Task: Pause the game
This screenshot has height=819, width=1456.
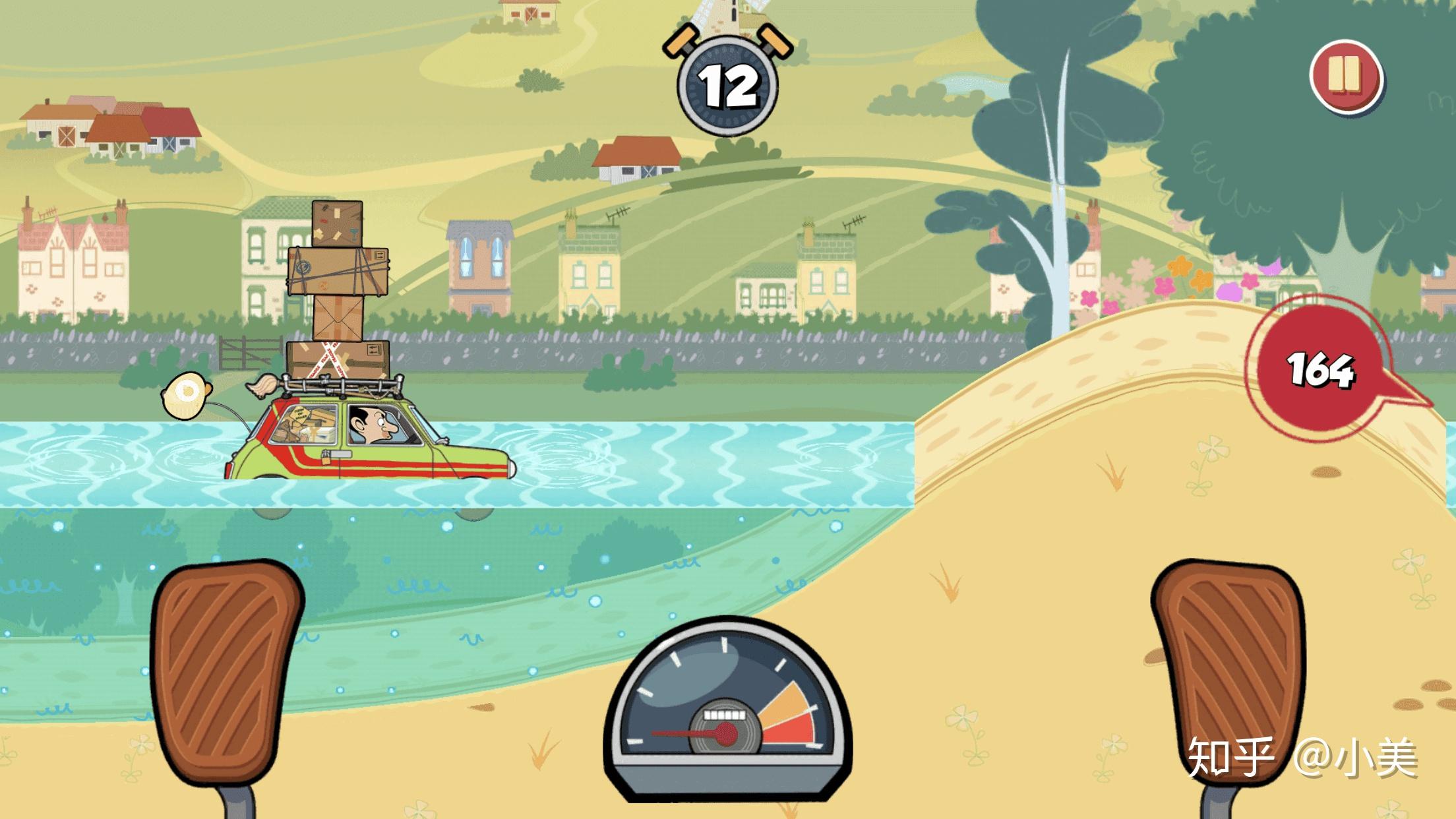Action: (x=1345, y=78)
